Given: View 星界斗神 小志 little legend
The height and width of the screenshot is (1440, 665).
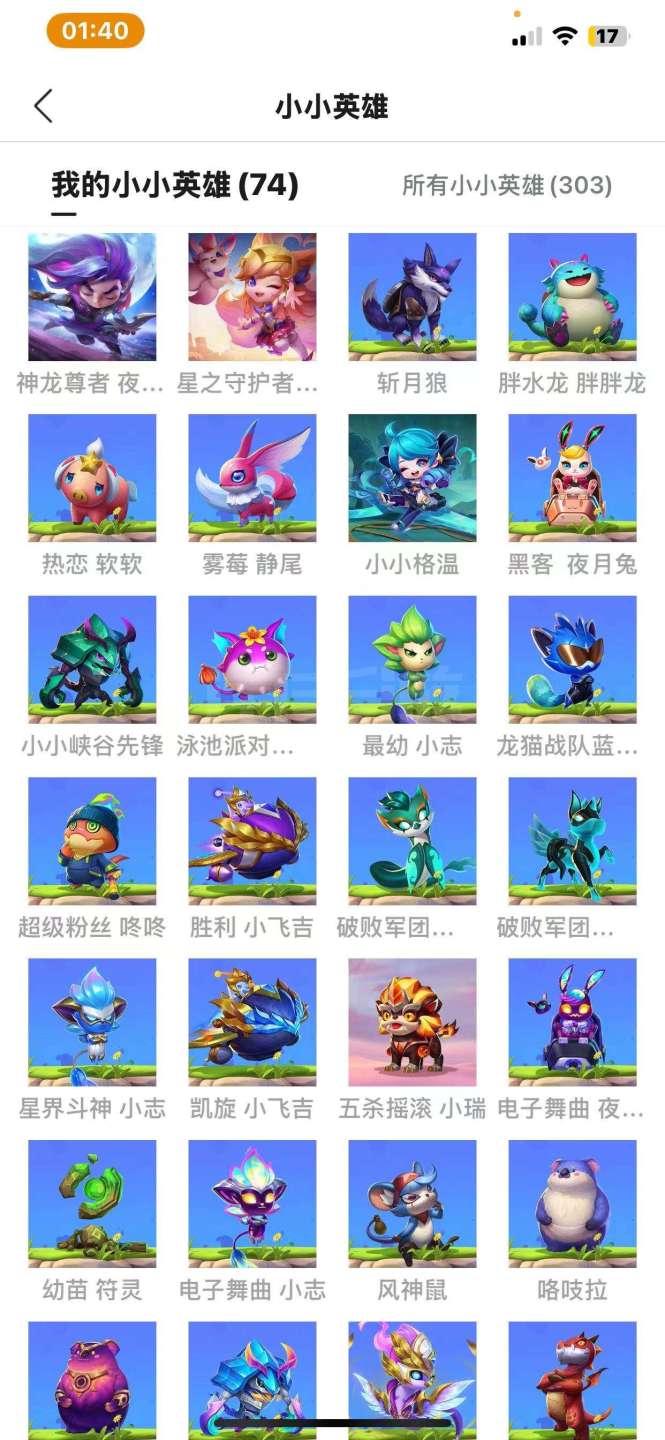Looking at the screenshot, I should pos(92,1022).
